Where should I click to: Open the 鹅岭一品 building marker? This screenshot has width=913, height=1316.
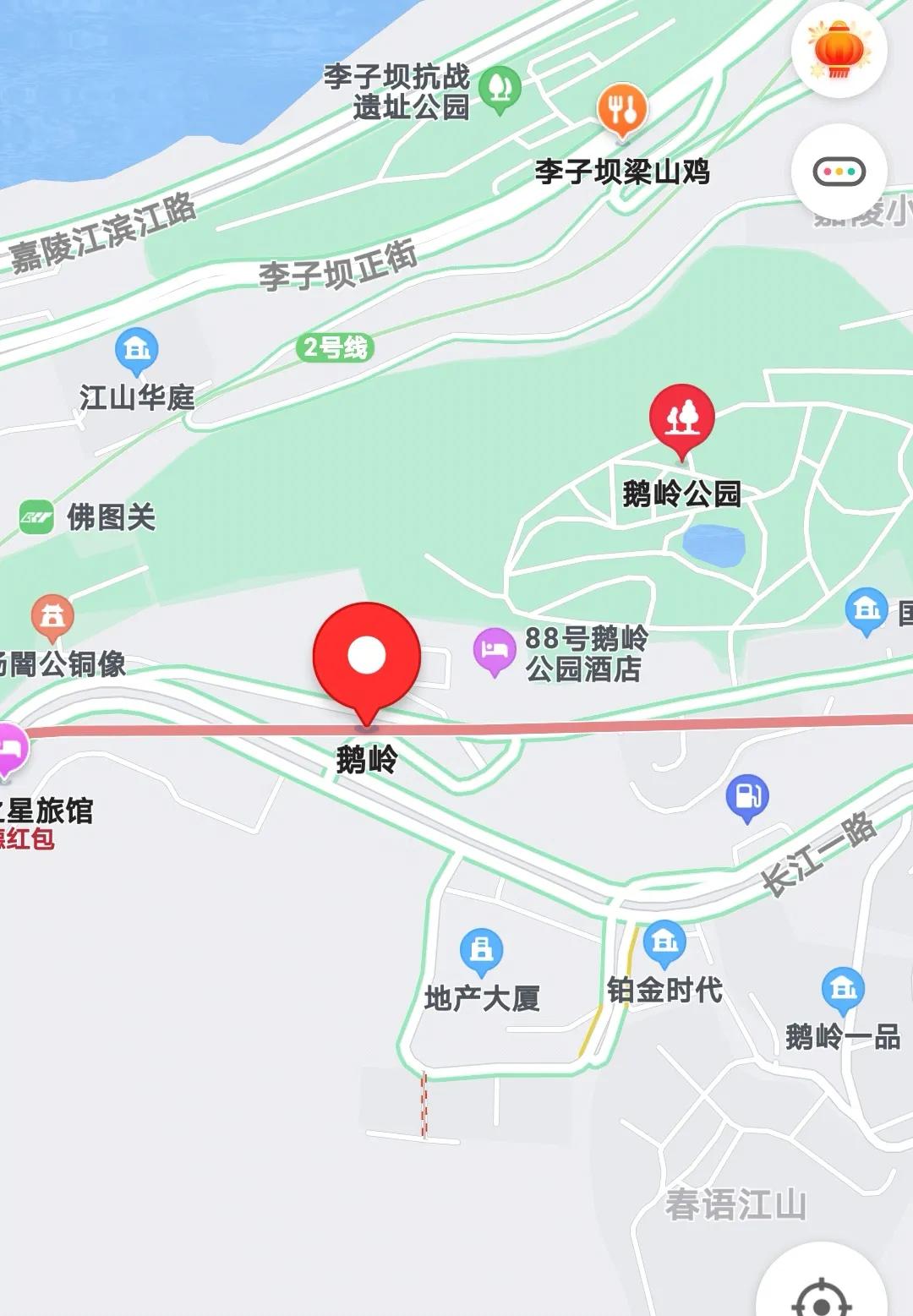(842, 987)
